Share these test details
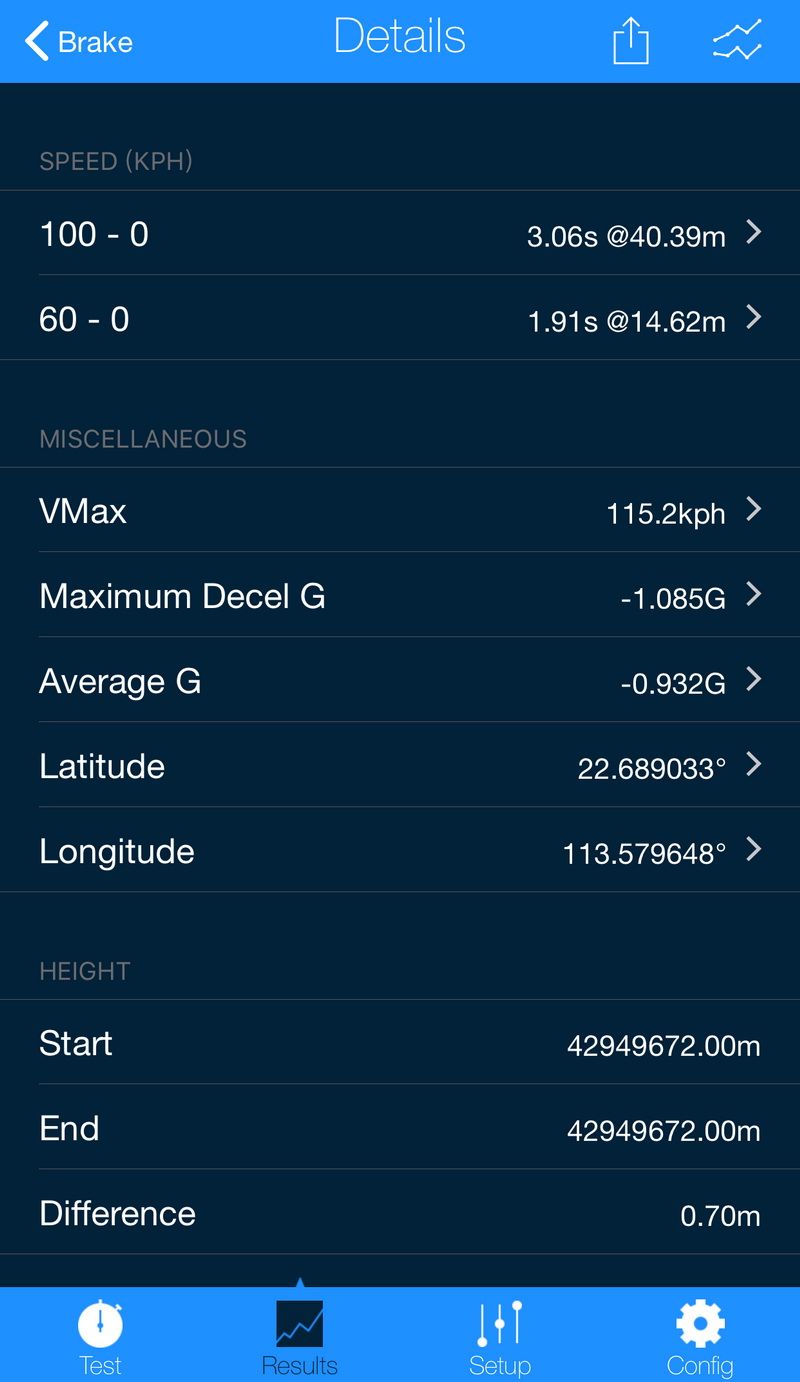The height and width of the screenshot is (1382, 800). pyautogui.click(x=631, y=42)
